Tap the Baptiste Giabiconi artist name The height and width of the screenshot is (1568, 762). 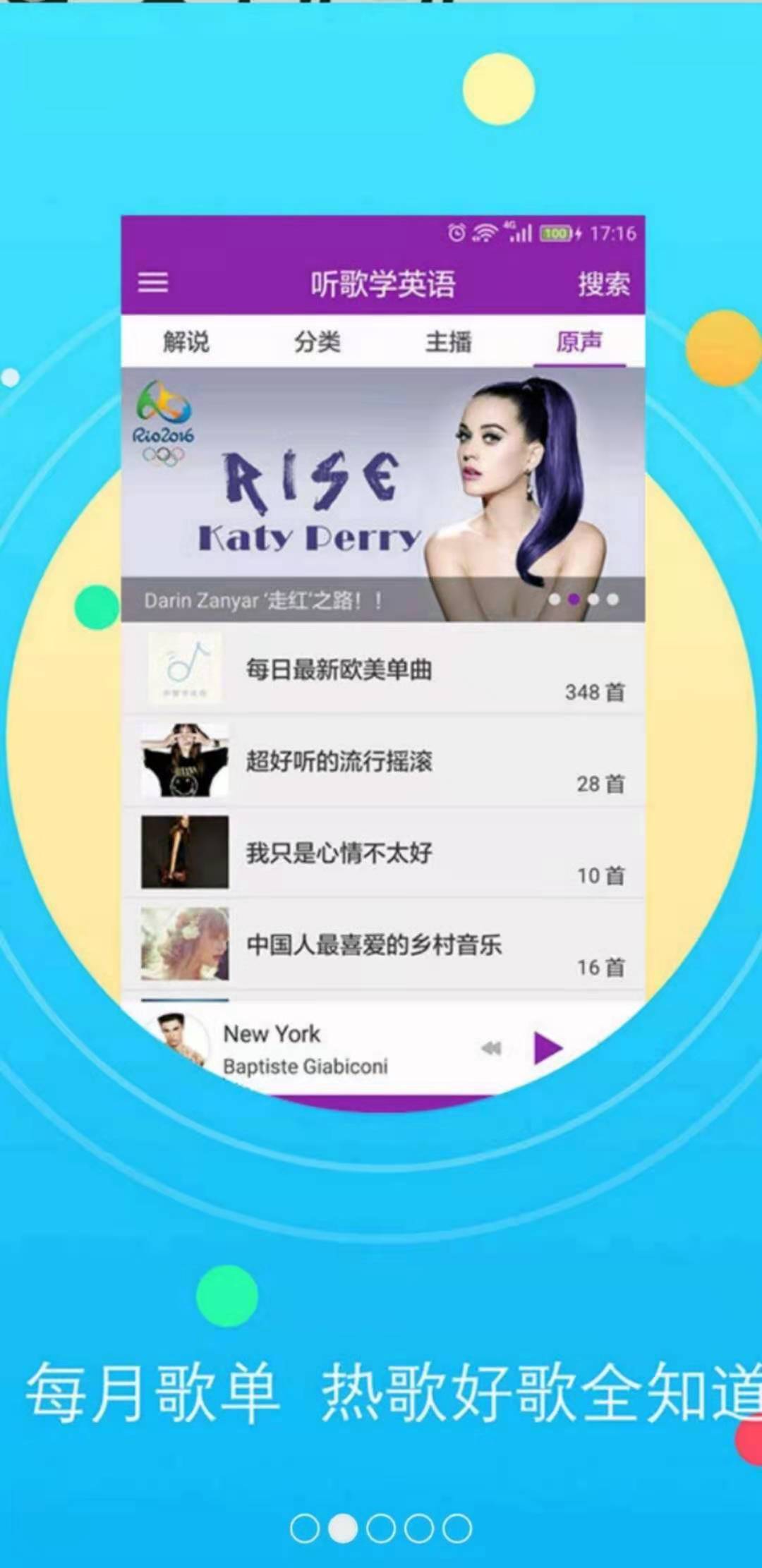305,1067
